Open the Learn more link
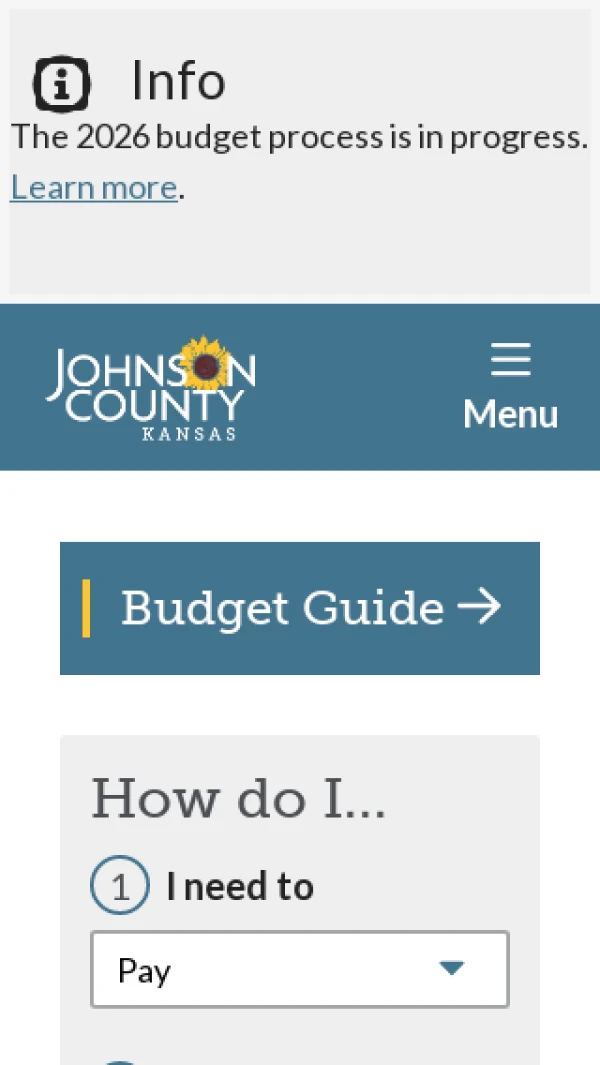This screenshot has width=600, height=1065. [93, 188]
